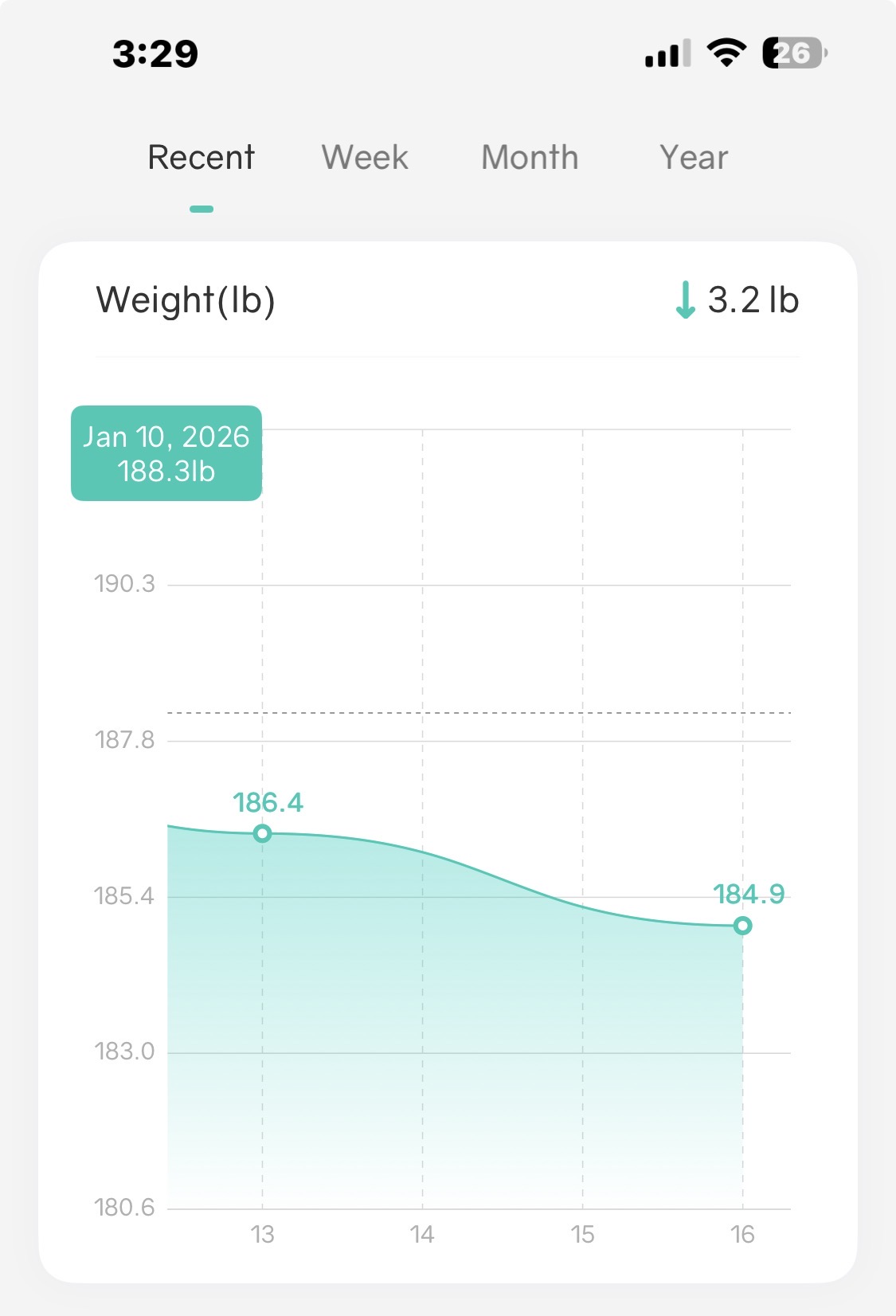
Task: Tap the 186.4 data point on chart
Action: (x=262, y=833)
